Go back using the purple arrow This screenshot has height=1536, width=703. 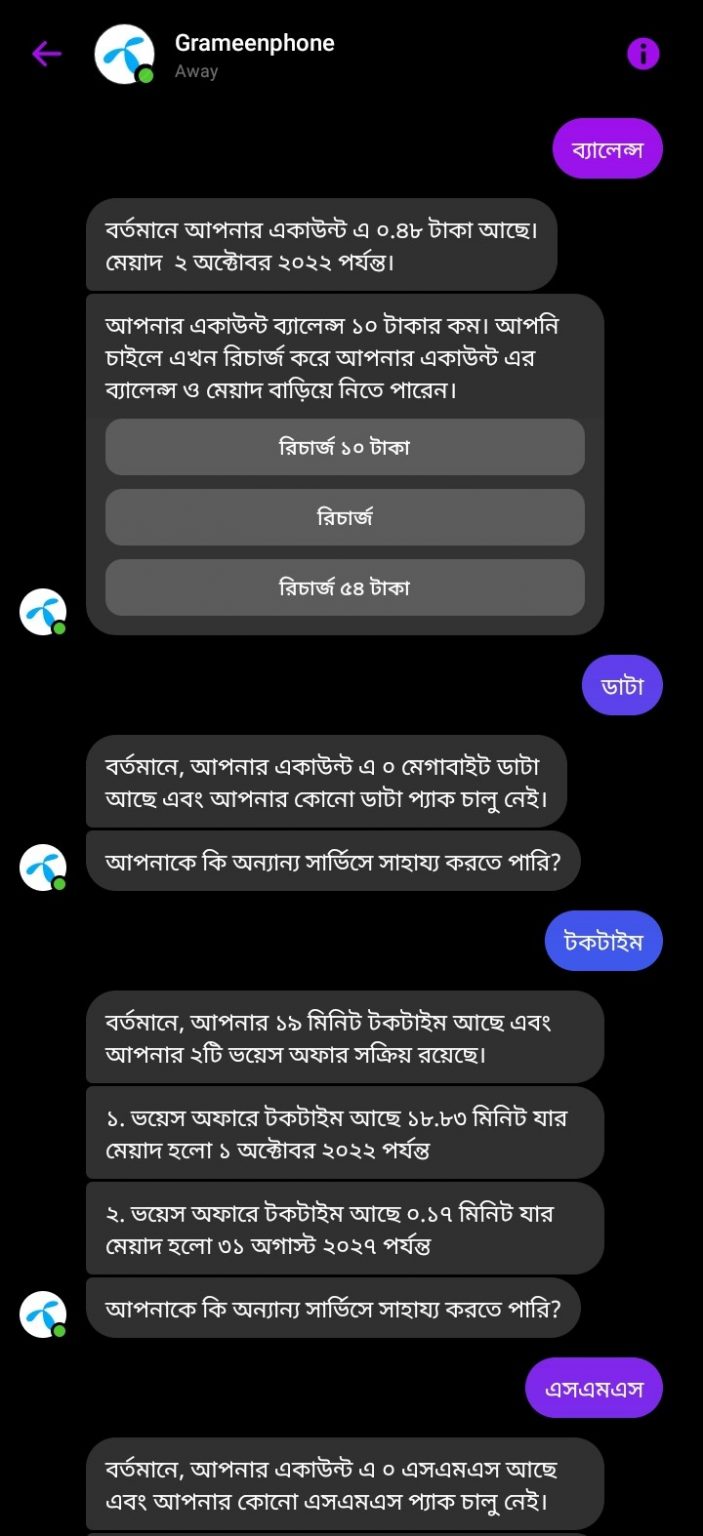pyautogui.click(x=47, y=54)
